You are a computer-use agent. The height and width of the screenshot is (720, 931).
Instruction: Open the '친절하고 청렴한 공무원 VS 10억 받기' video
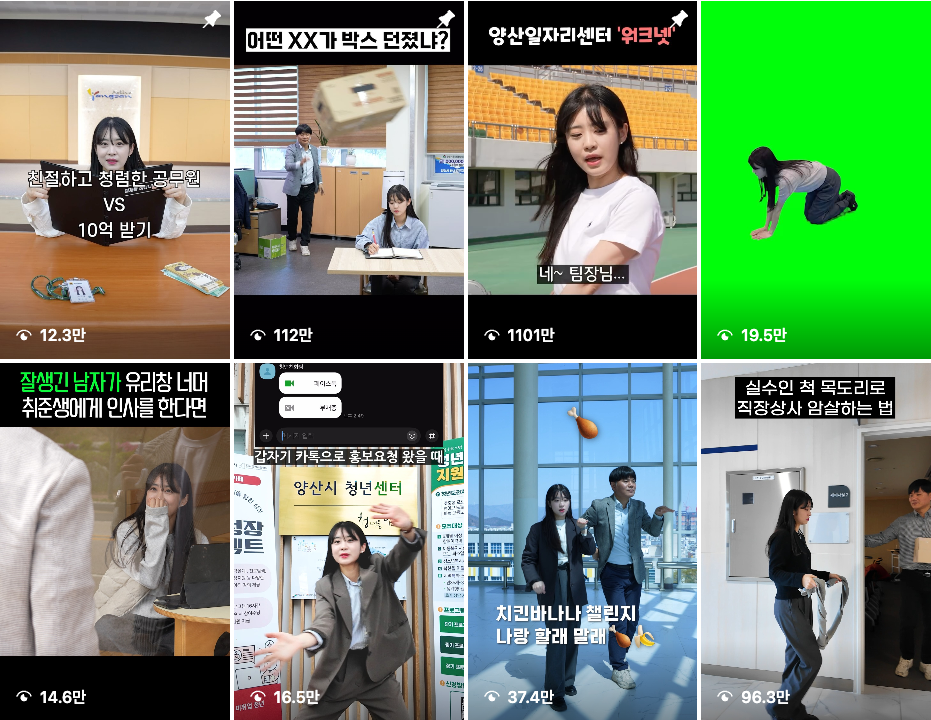point(115,180)
